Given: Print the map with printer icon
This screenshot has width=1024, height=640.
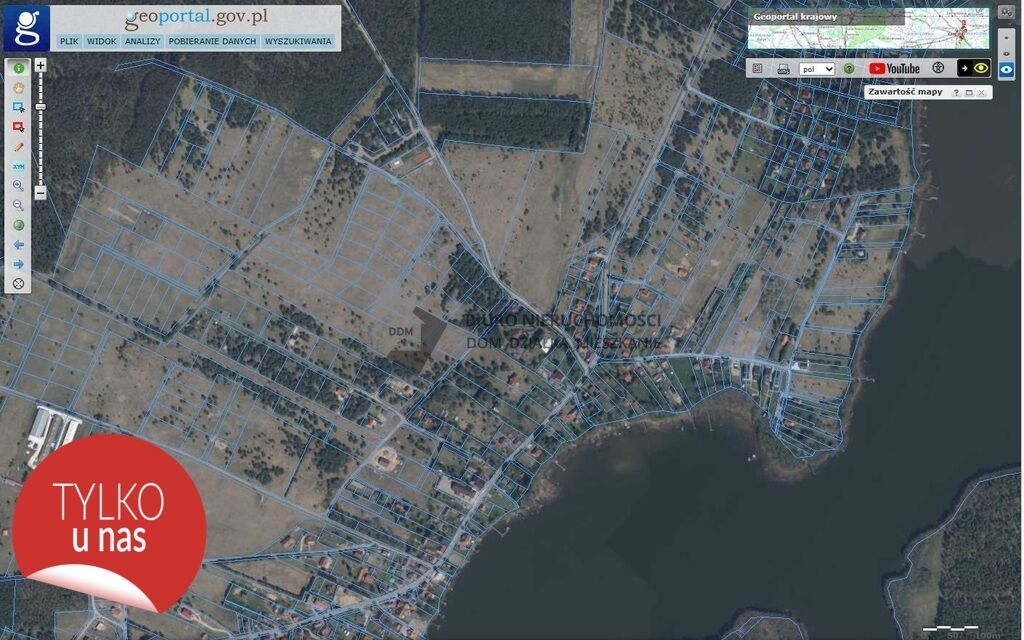Looking at the screenshot, I should (783, 69).
